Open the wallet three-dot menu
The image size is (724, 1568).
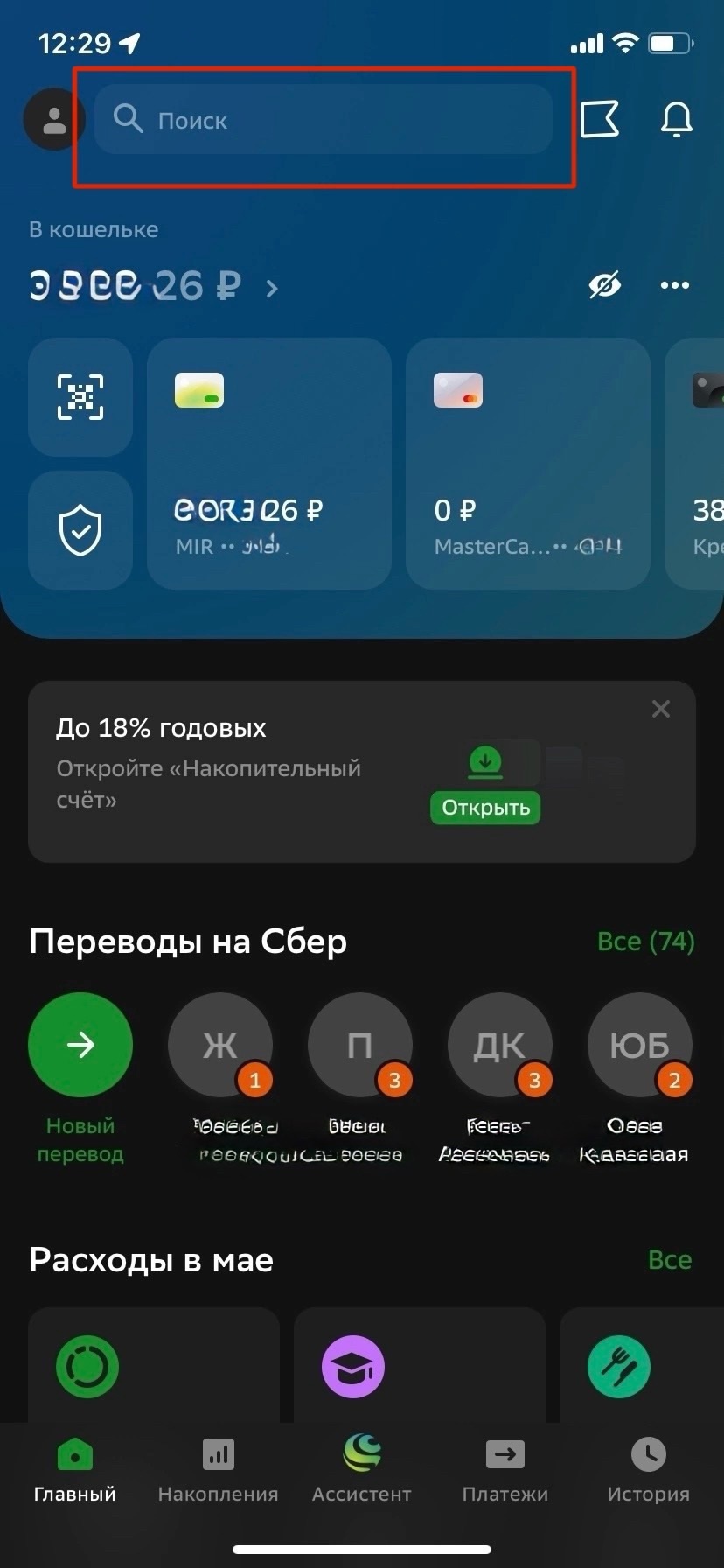tap(674, 285)
